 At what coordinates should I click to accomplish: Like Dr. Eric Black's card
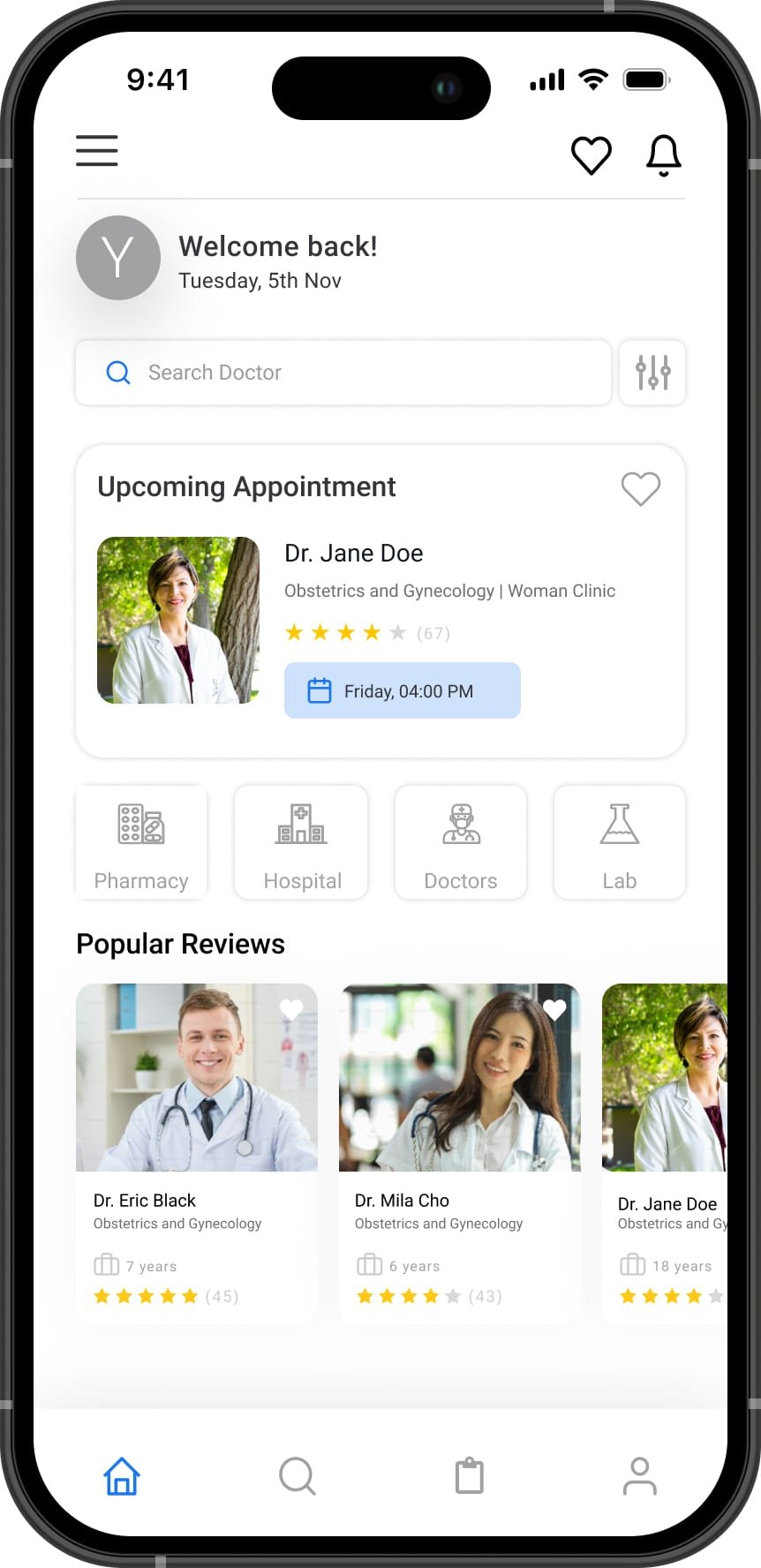(291, 1009)
